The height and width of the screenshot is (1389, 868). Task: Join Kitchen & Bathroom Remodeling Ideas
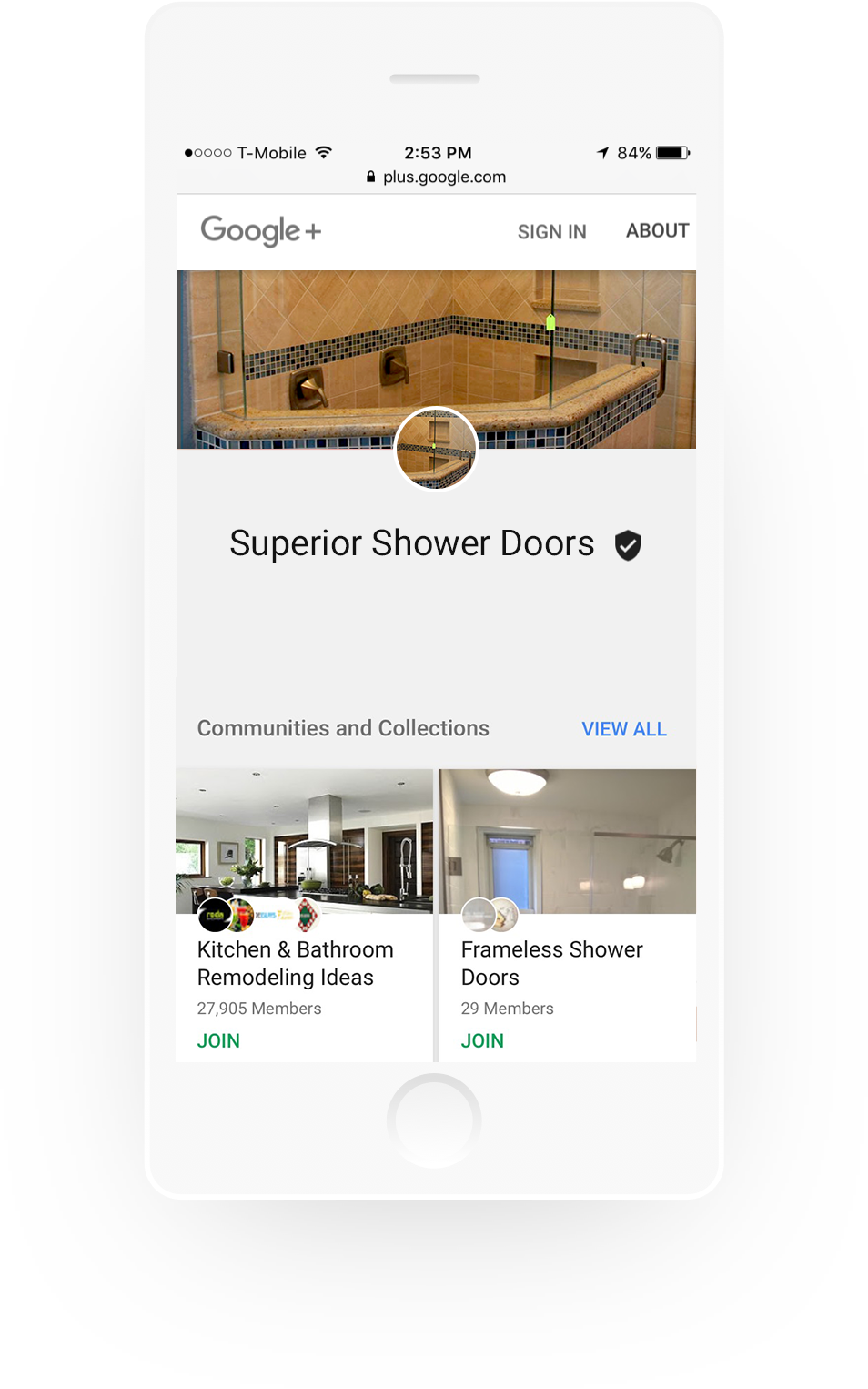click(218, 1040)
